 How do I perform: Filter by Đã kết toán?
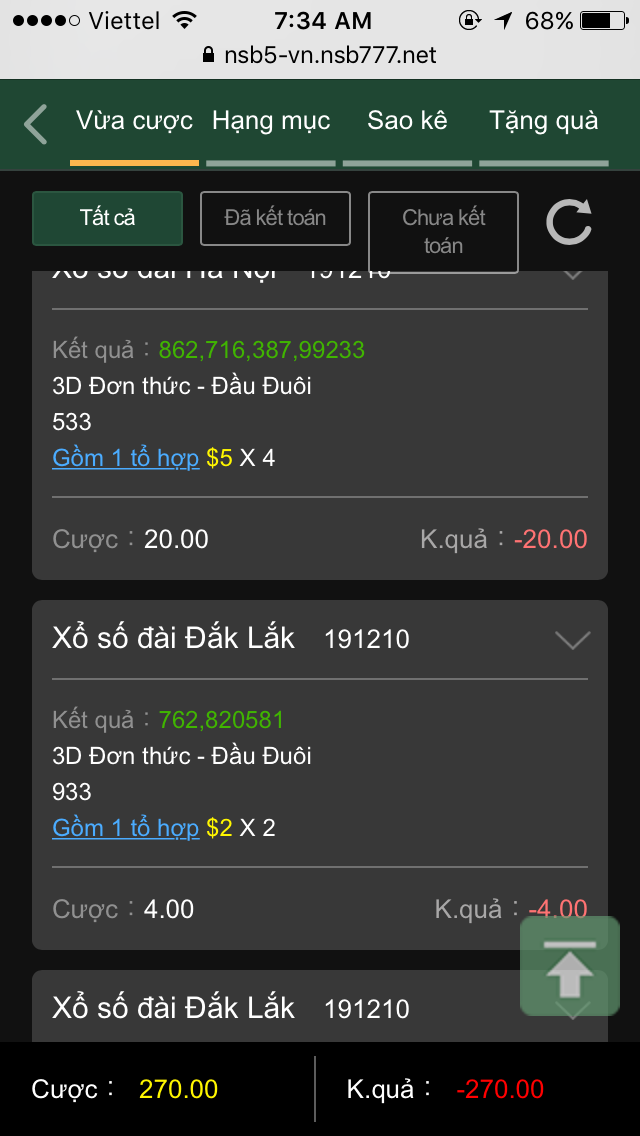click(x=275, y=218)
